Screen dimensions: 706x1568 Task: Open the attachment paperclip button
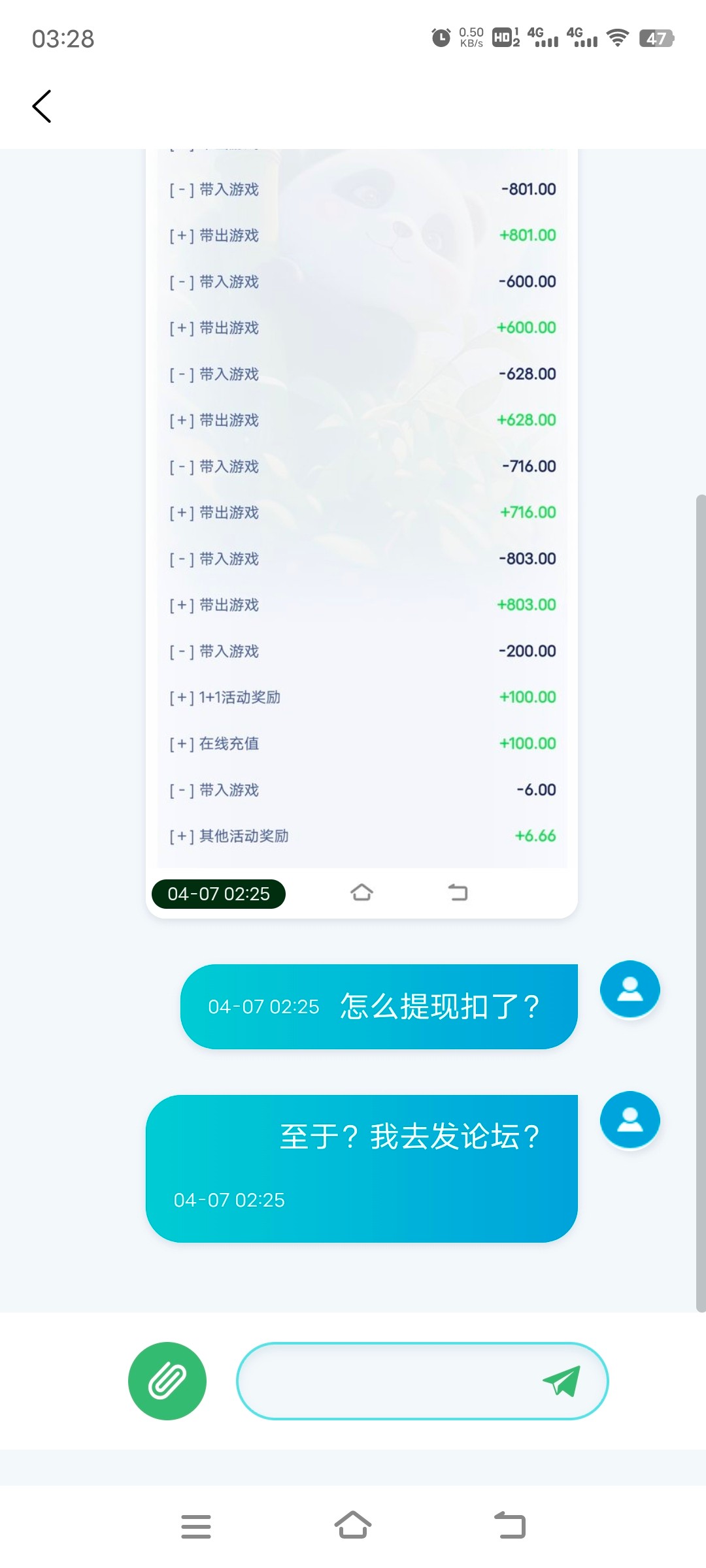coord(167,1380)
